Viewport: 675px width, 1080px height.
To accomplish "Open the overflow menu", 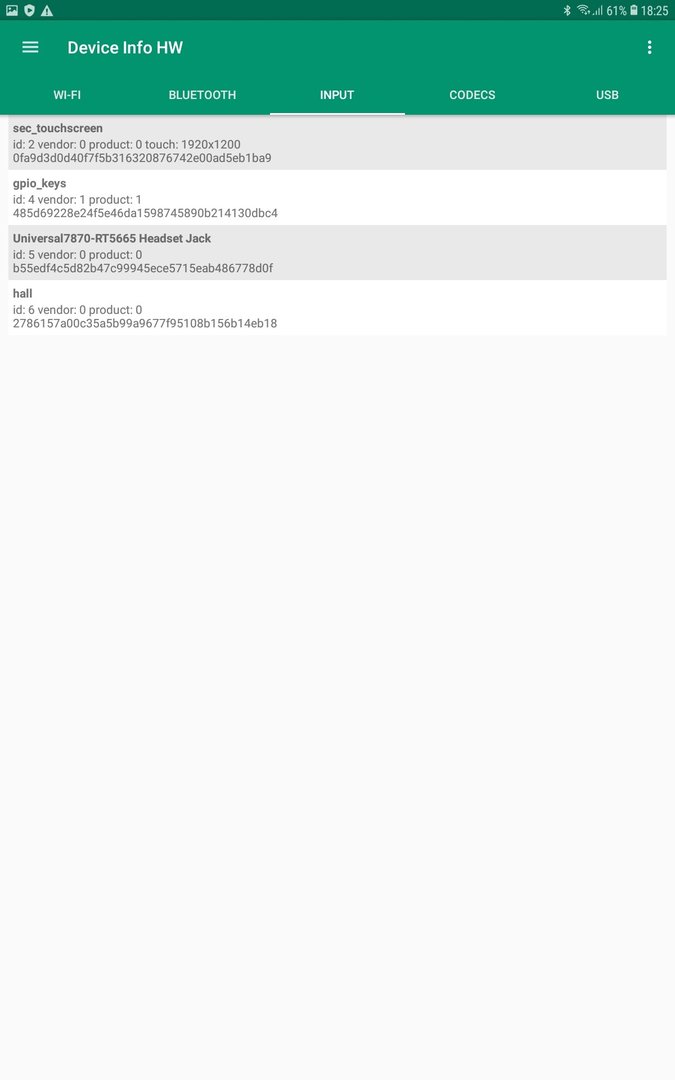I will [649, 47].
